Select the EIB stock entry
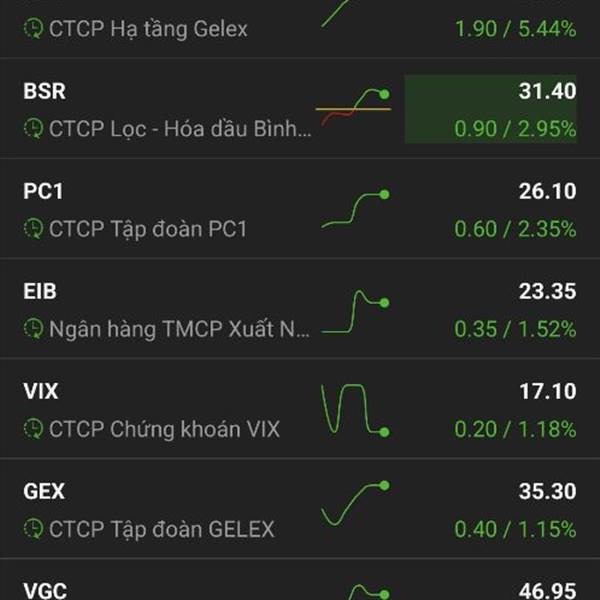This screenshot has width=600, height=600. (x=150, y=309)
